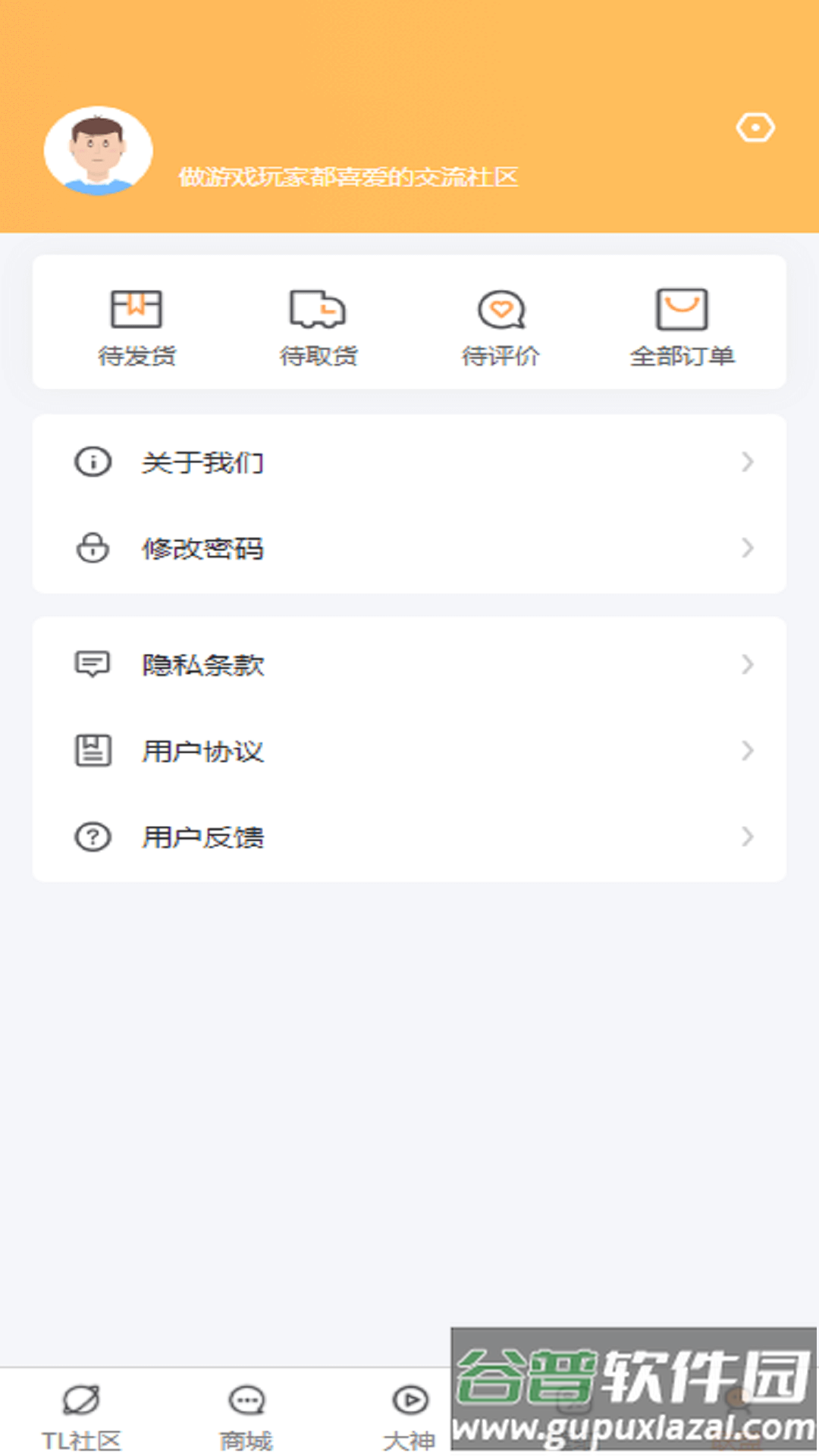
Task: Expand the 用户协议 row chevron
Action: pyautogui.click(x=747, y=751)
